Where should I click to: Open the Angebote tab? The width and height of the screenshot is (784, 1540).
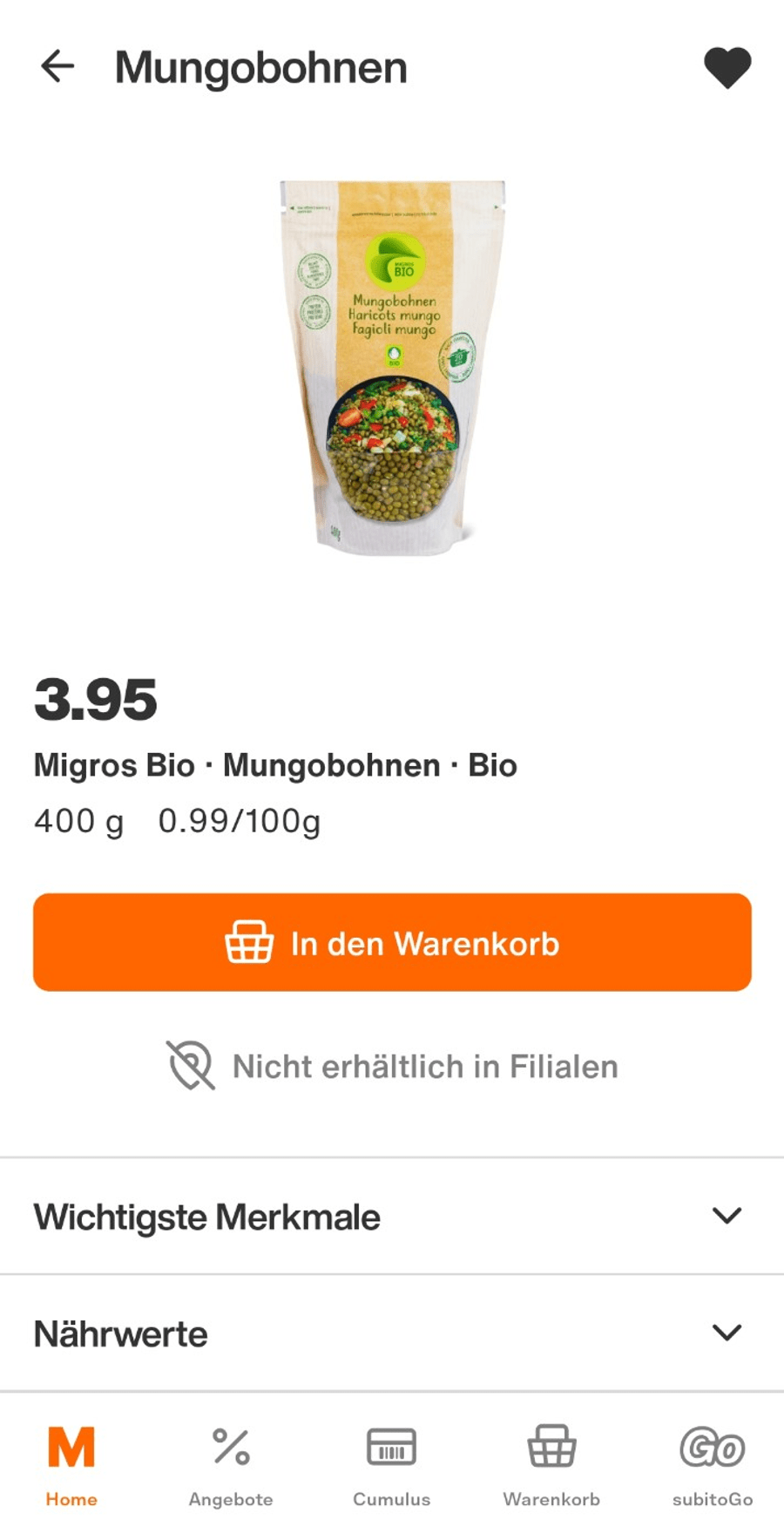coord(231,1466)
